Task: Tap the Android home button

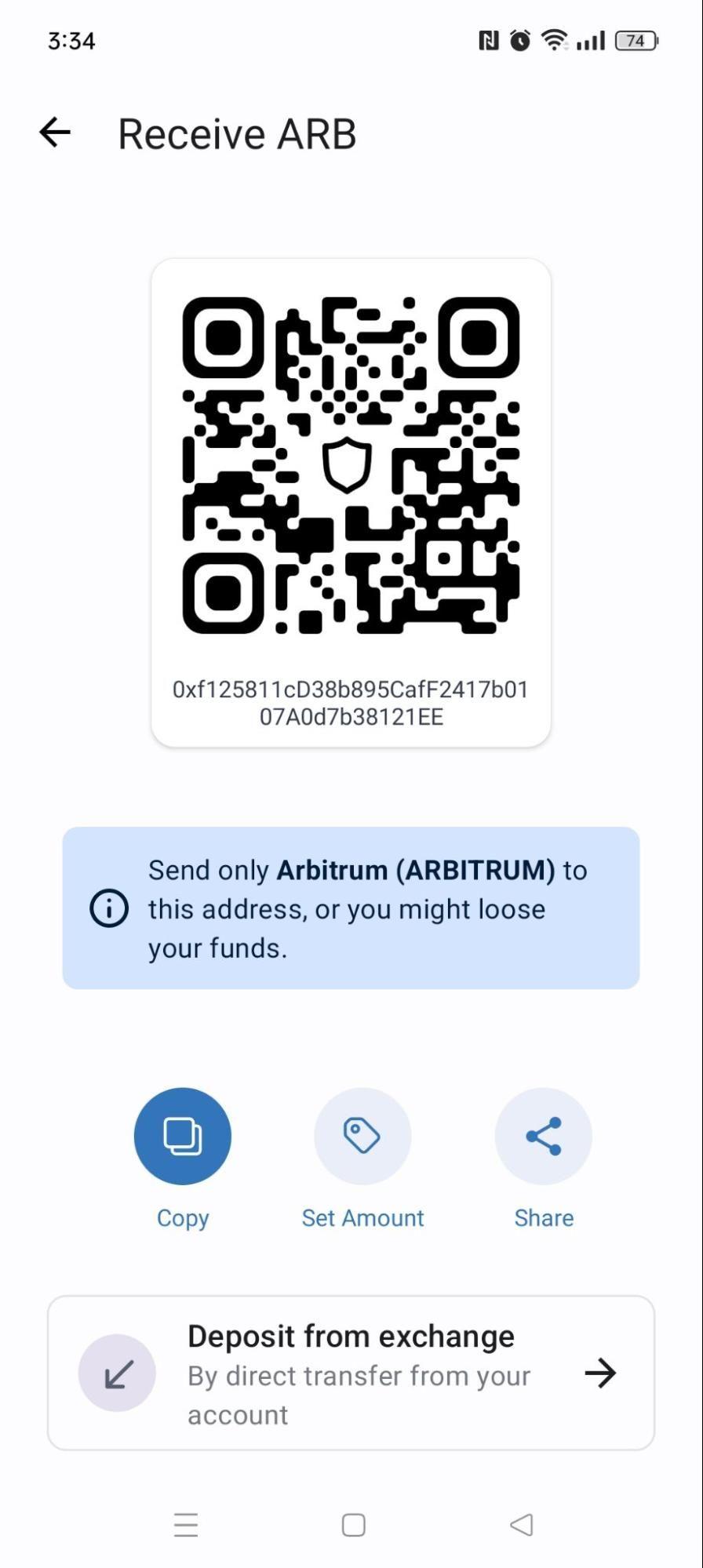Action: point(351,1524)
